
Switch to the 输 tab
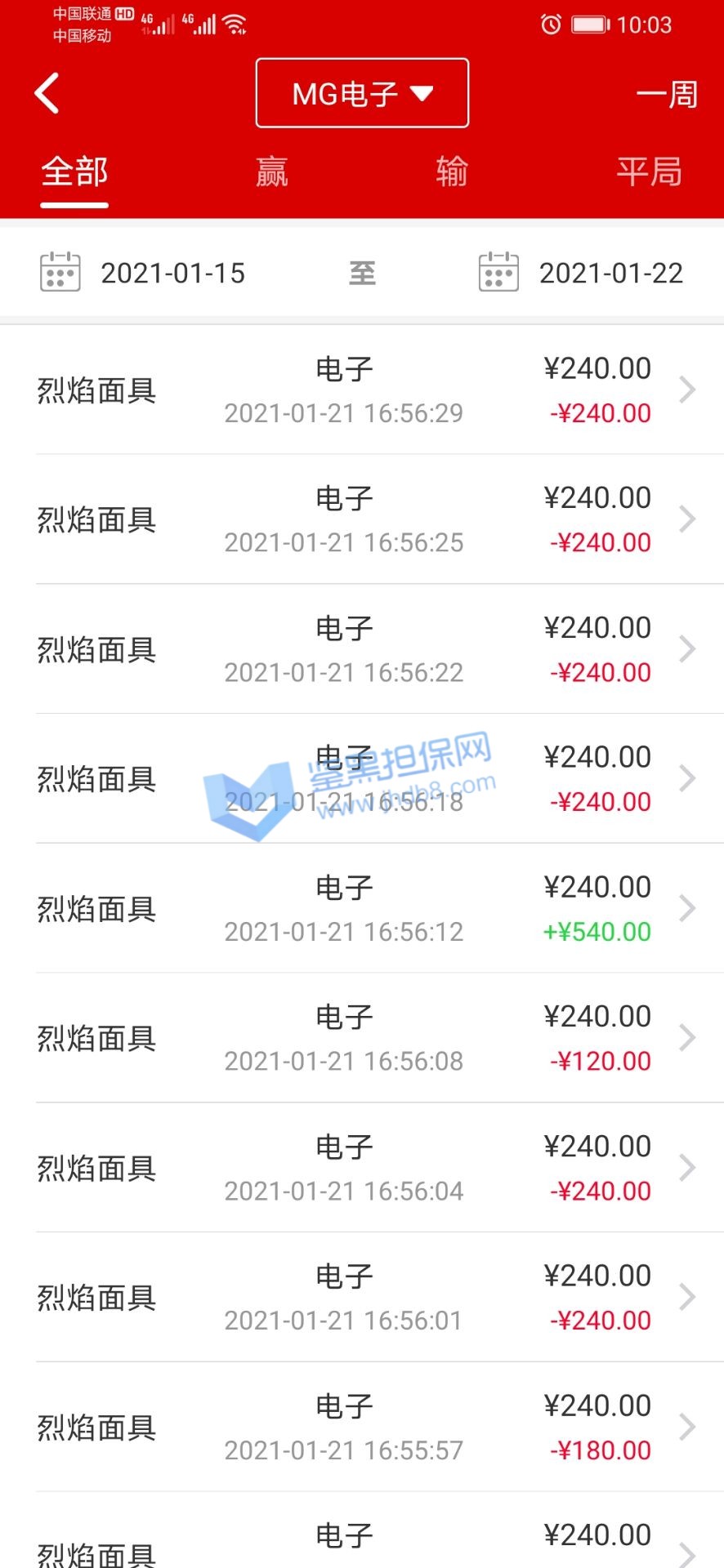[x=452, y=172]
